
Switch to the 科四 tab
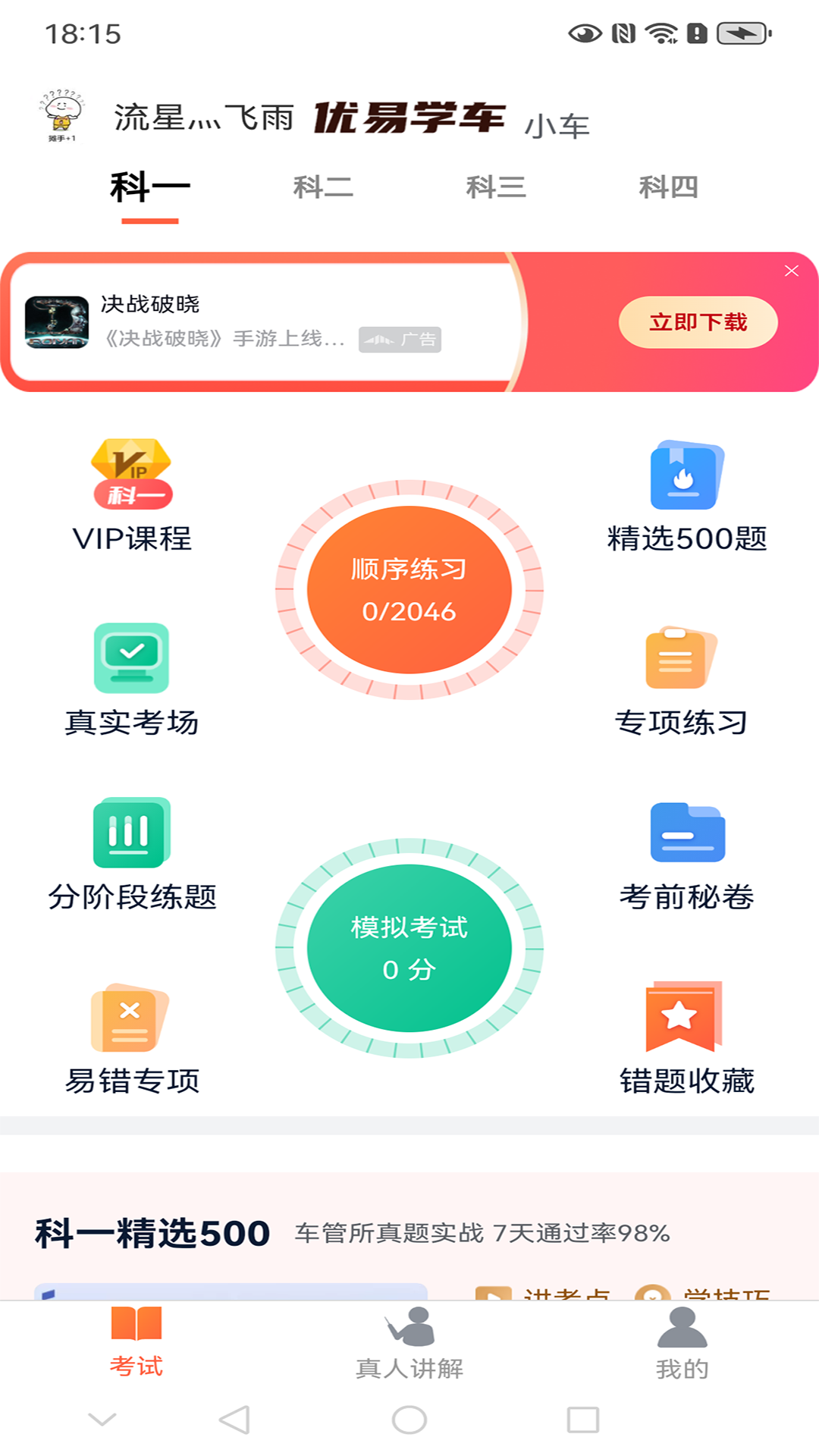[x=669, y=187]
